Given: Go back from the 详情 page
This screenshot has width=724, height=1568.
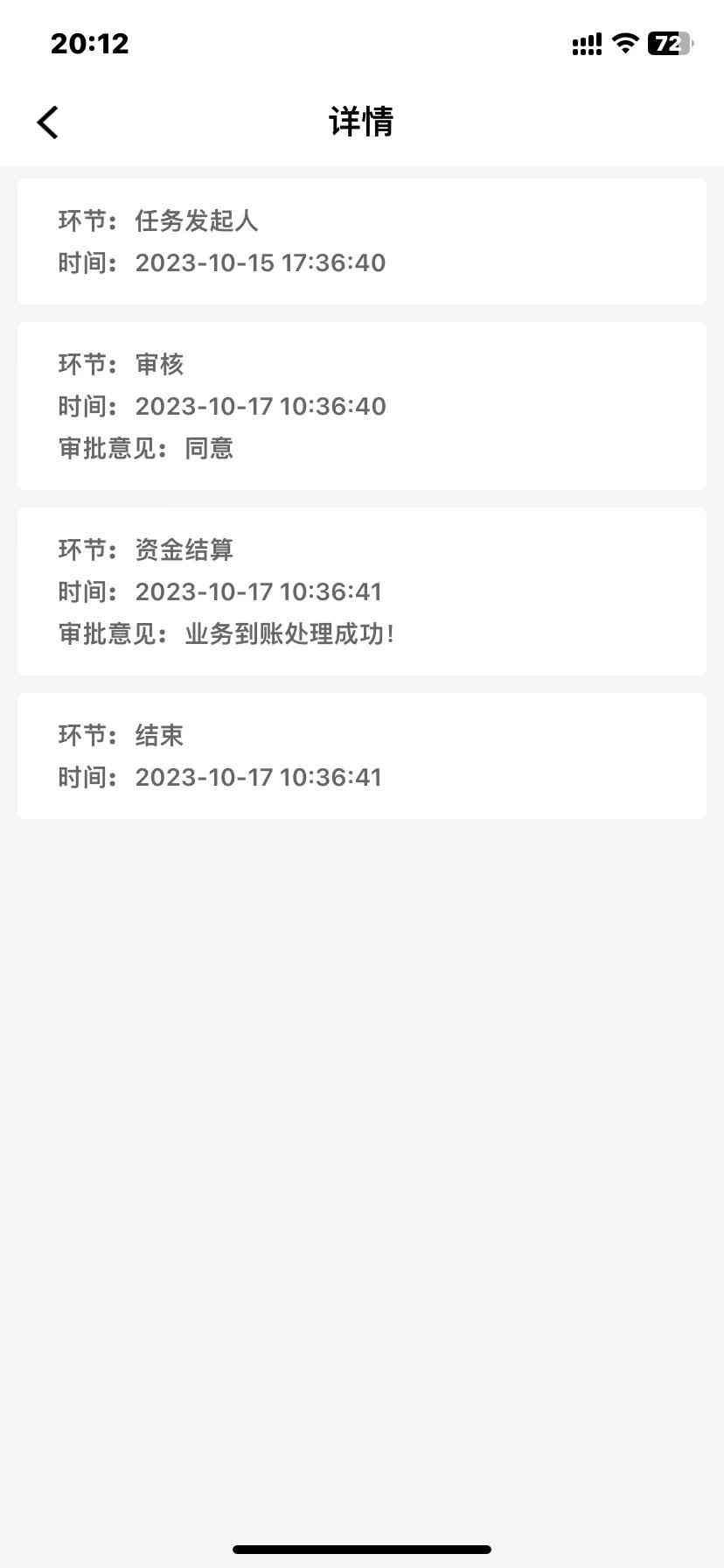Looking at the screenshot, I should coord(48,122).
